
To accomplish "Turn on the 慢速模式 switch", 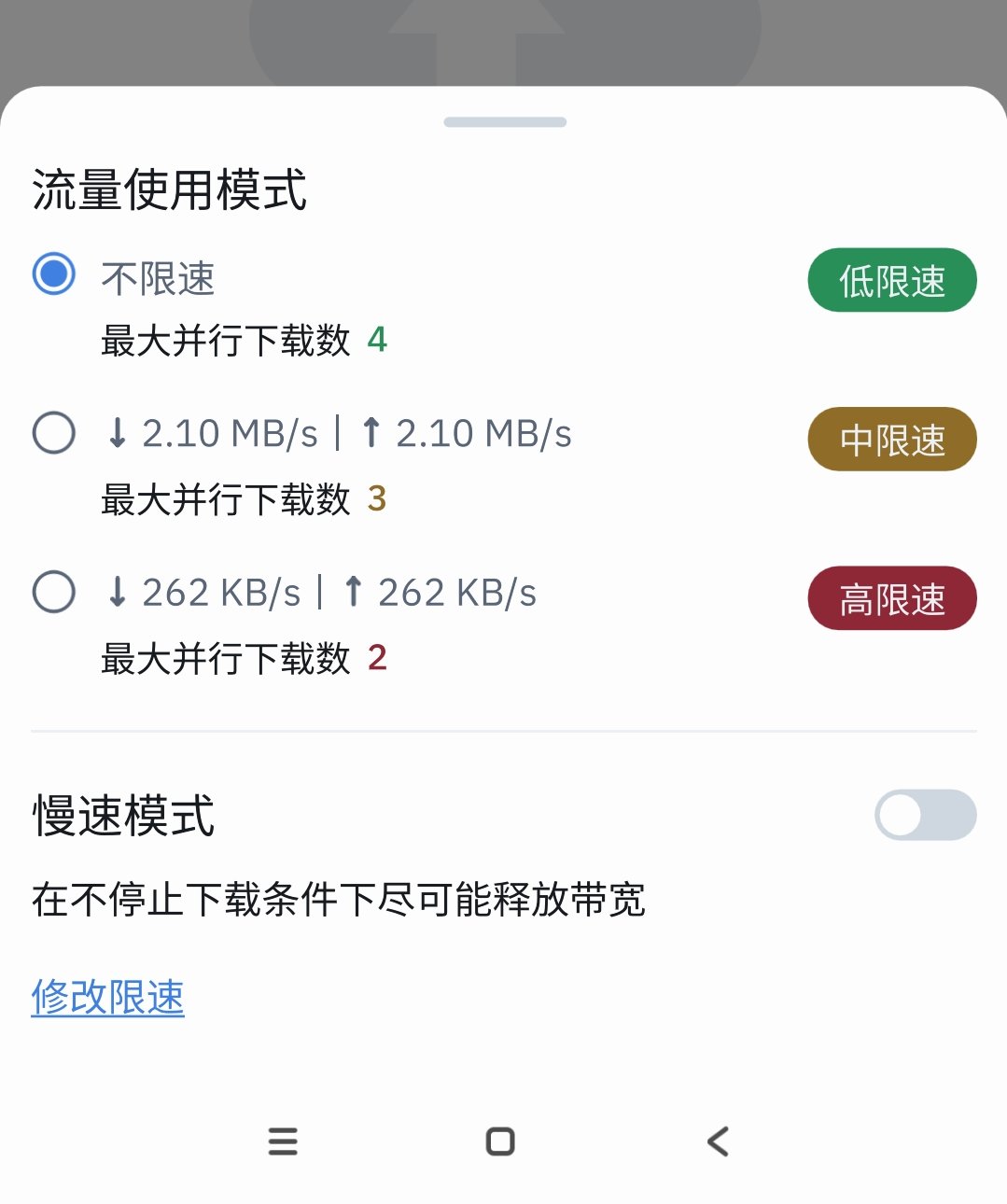I will coord(925,815).
